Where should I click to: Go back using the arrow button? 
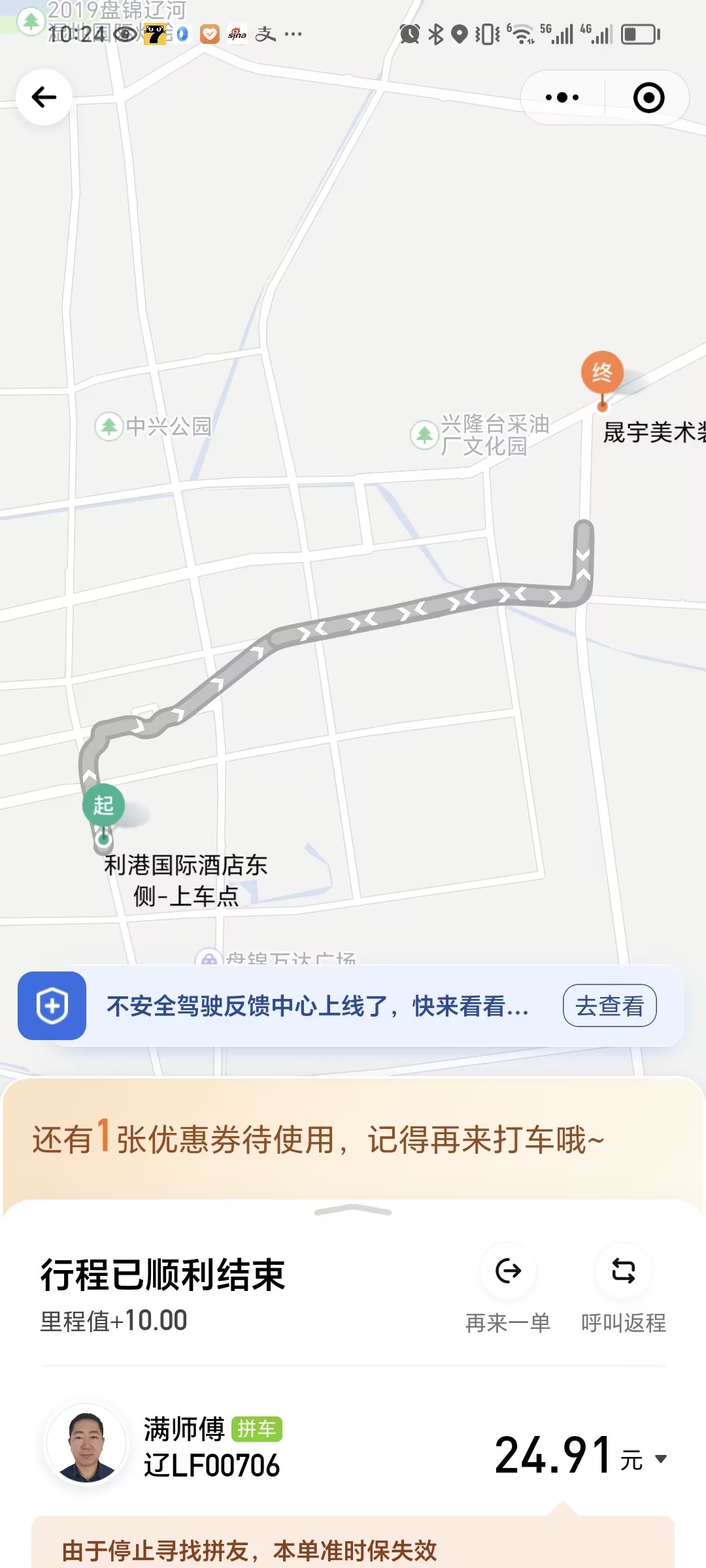(44, 97)
